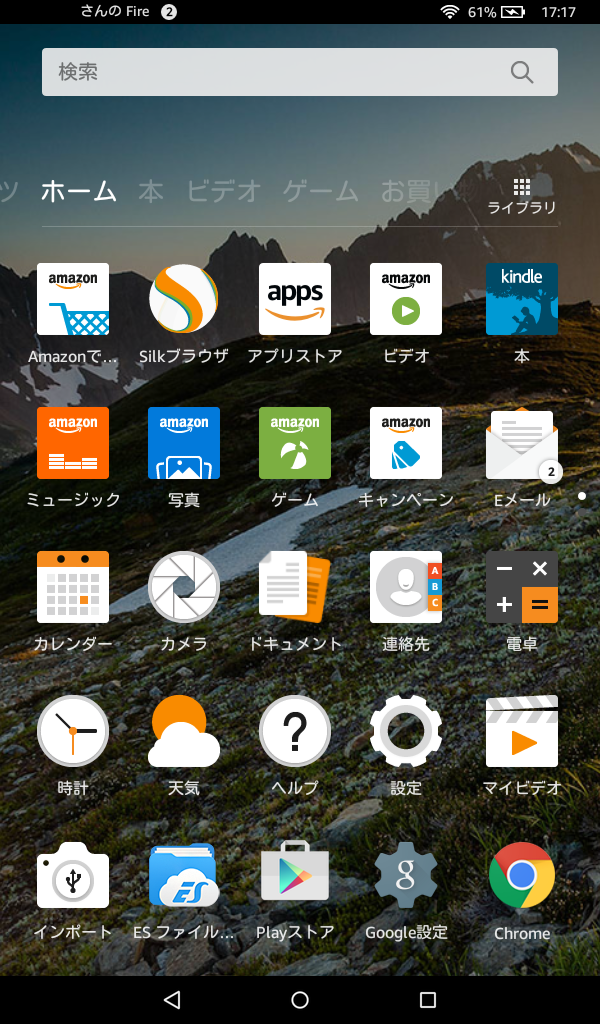
Task: Launch the Chrome browser
Action: point(521,876)
